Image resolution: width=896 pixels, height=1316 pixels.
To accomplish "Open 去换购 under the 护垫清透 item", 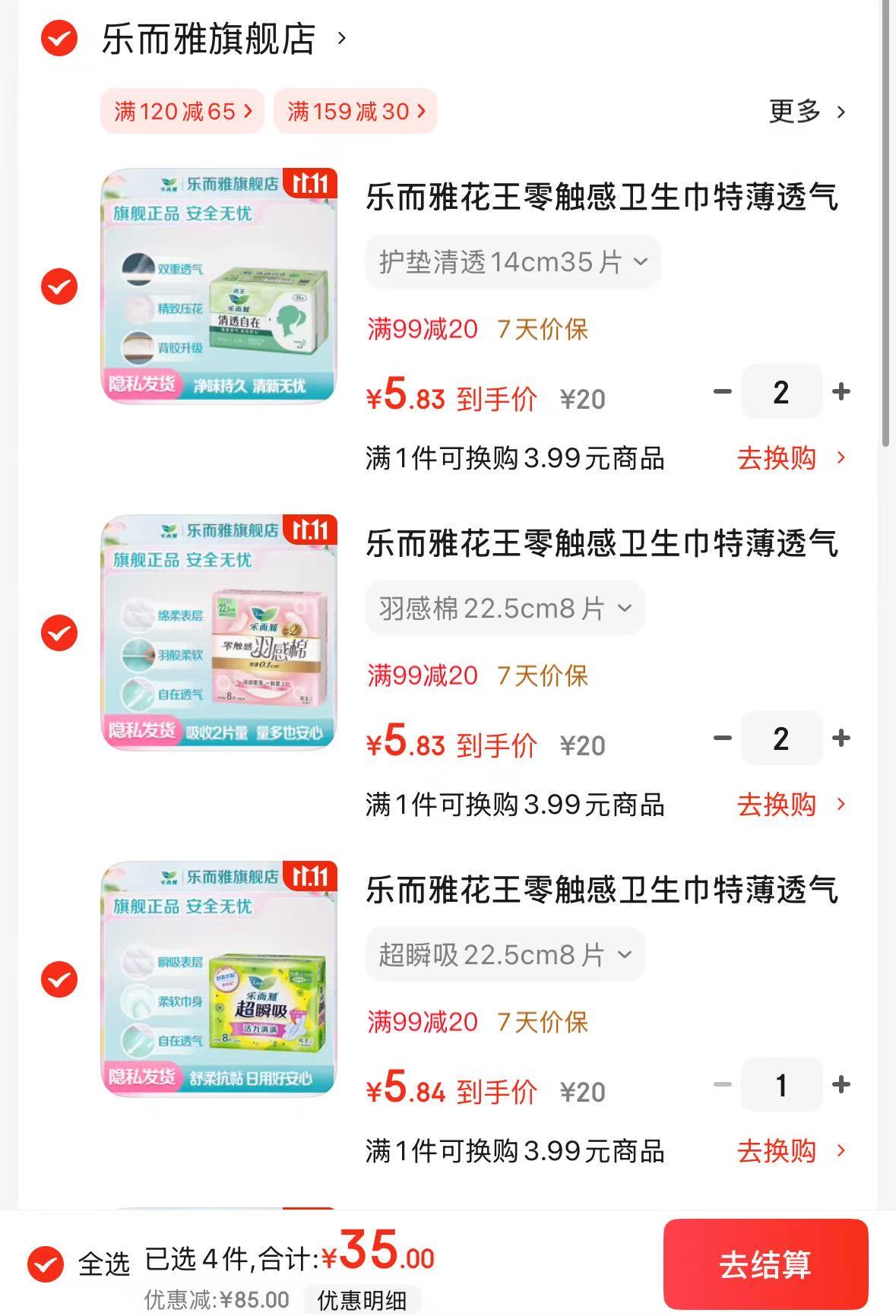I will (790, 458).
